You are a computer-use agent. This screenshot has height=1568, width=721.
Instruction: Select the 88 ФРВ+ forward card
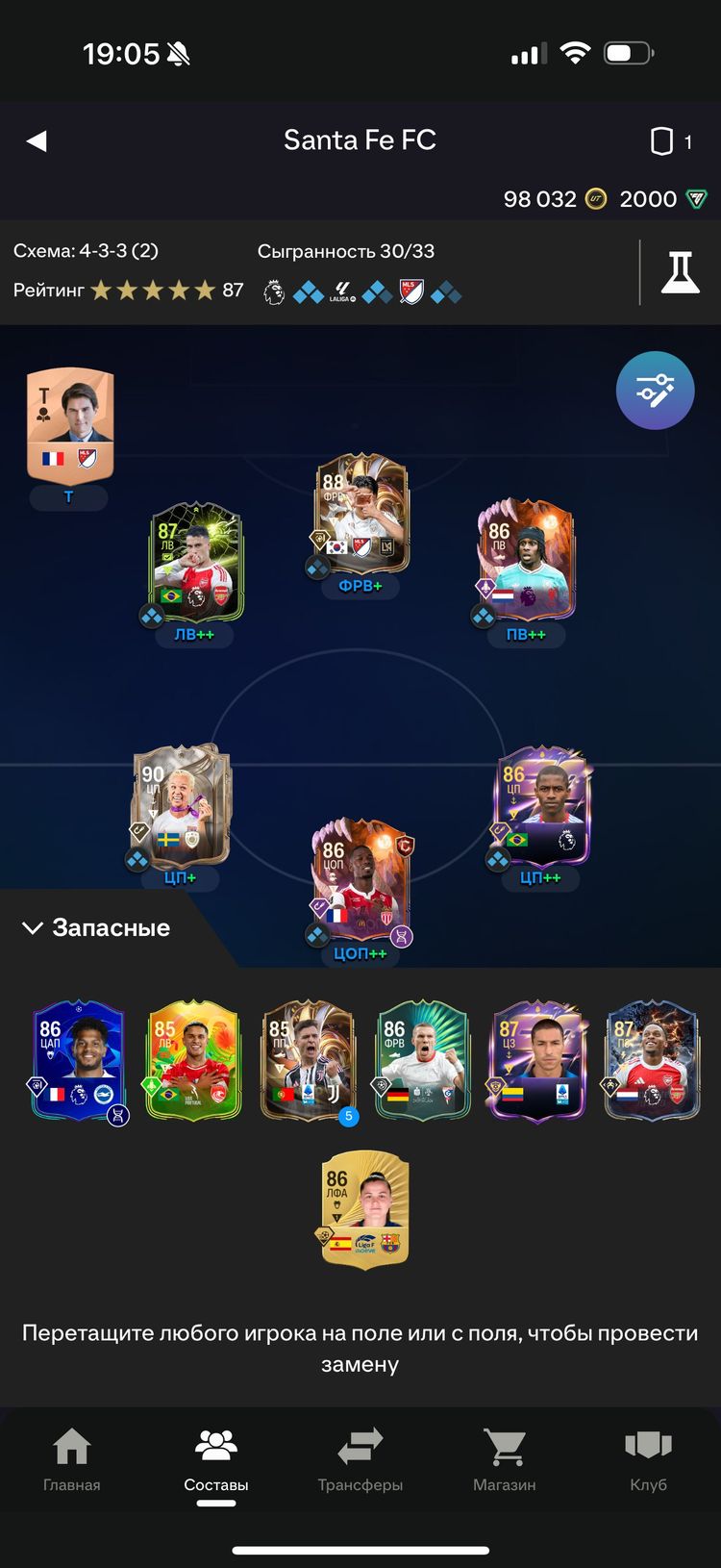(x=360, y=516)
